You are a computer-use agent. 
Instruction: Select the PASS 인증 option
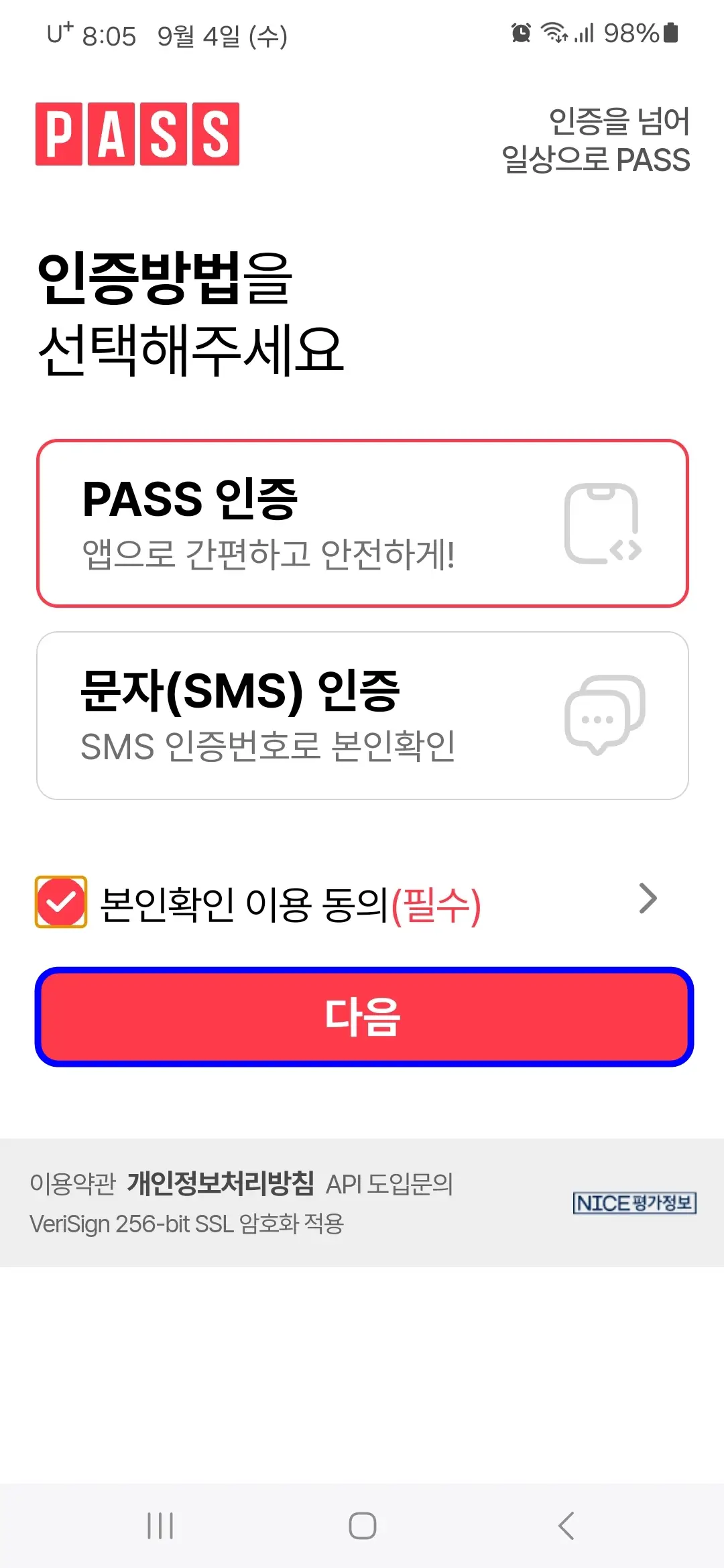click(x=362, y=523)
